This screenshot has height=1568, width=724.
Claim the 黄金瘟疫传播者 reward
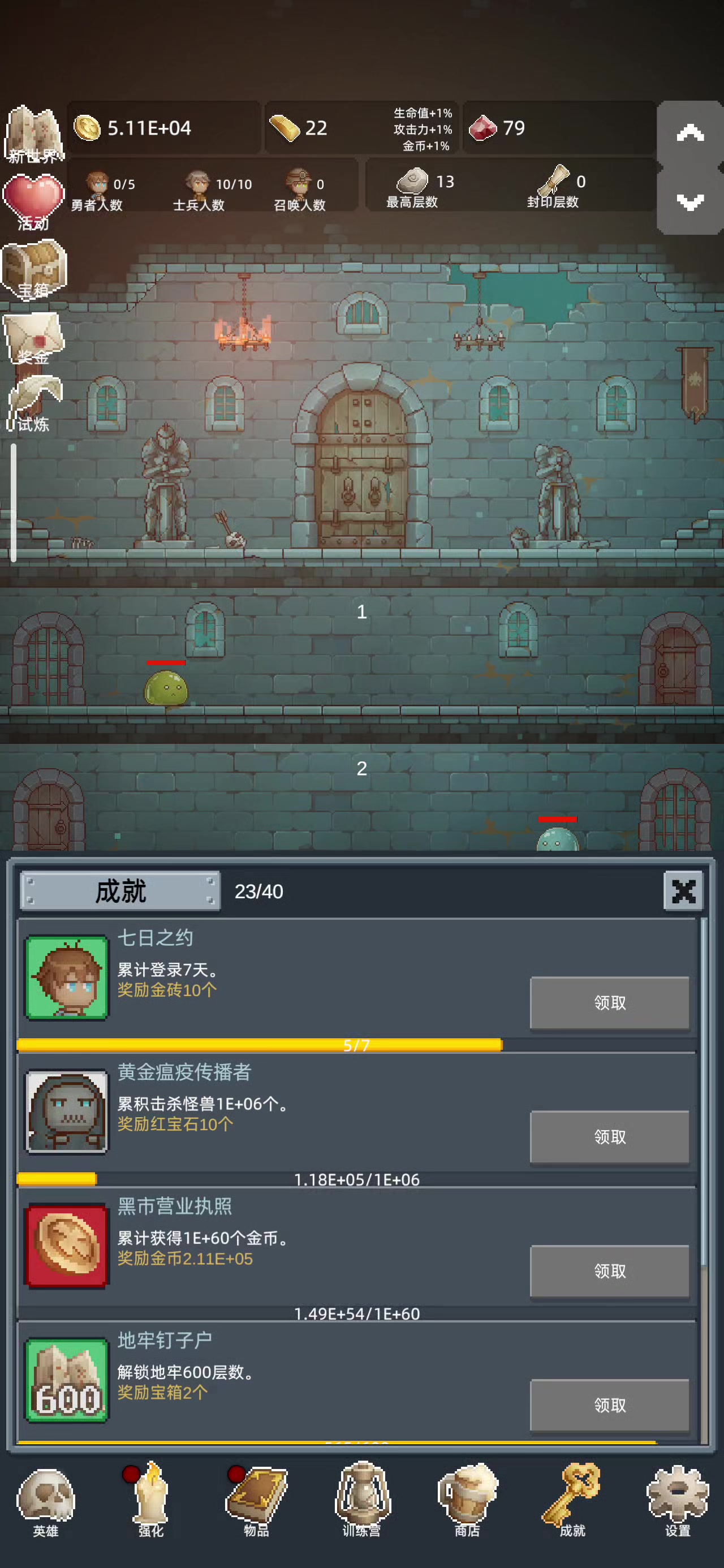pyautogui.click(x=609, y=1136)
